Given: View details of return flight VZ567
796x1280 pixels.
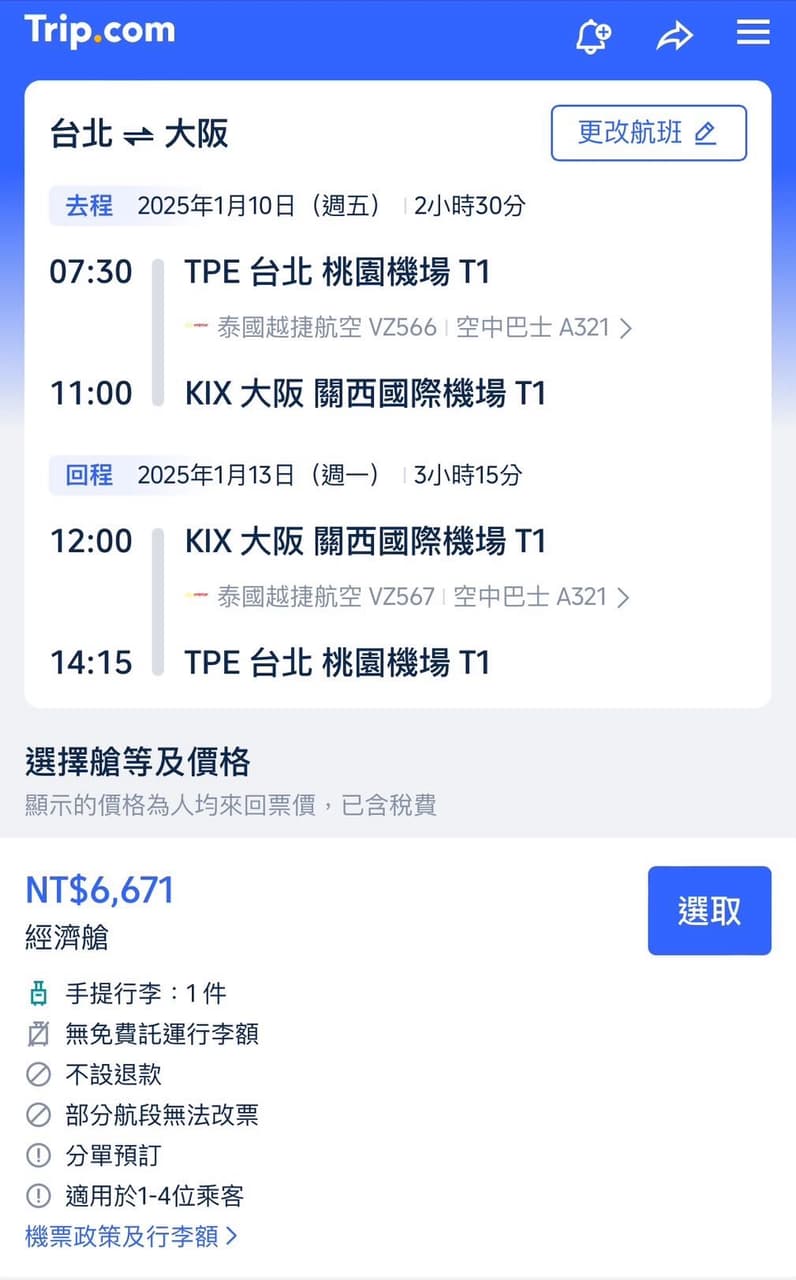Looking at the screenshot, I should click(x=408, y=597).
